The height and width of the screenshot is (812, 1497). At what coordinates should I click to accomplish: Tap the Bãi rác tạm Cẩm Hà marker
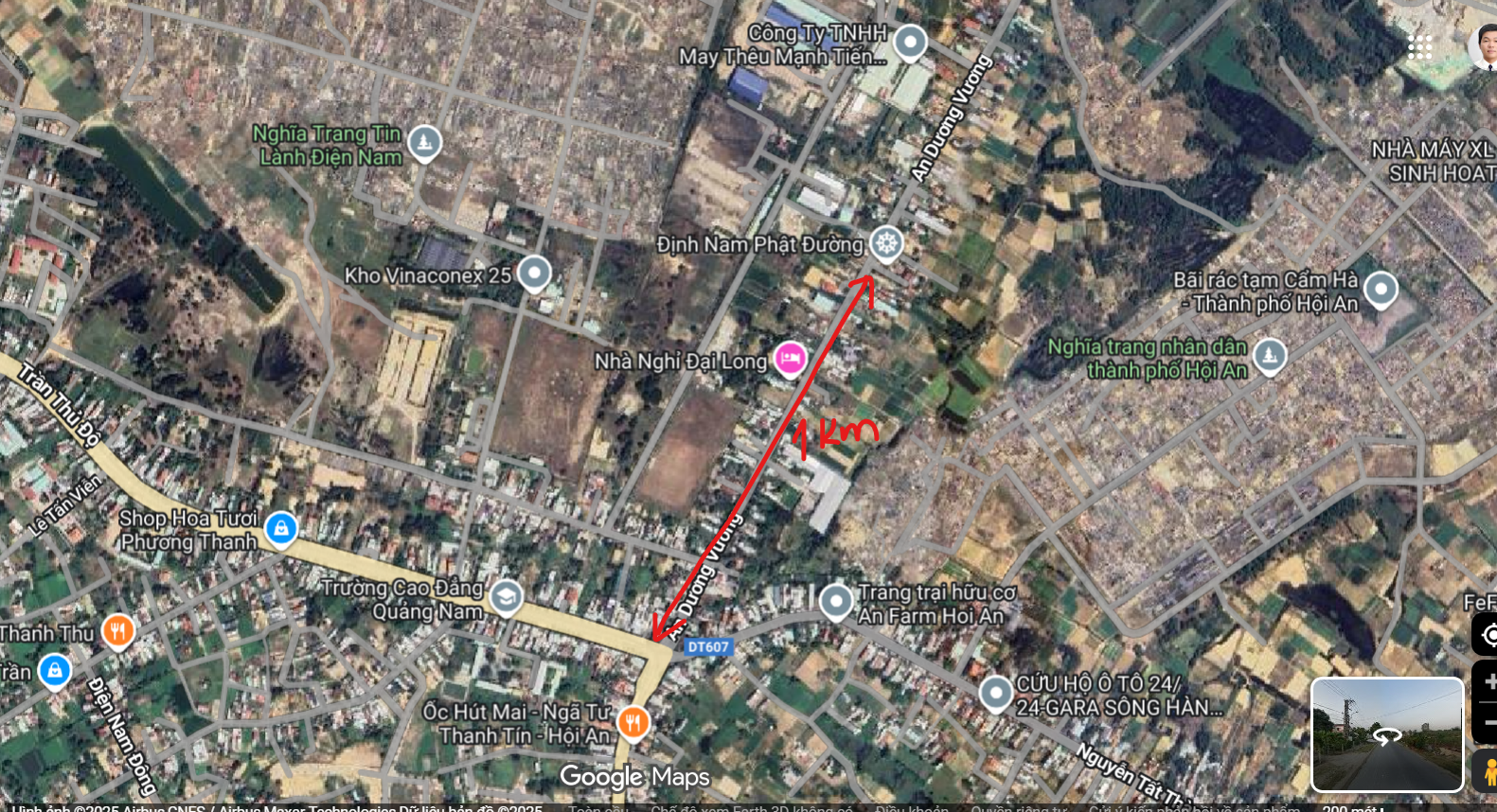tap(1381, 289)
